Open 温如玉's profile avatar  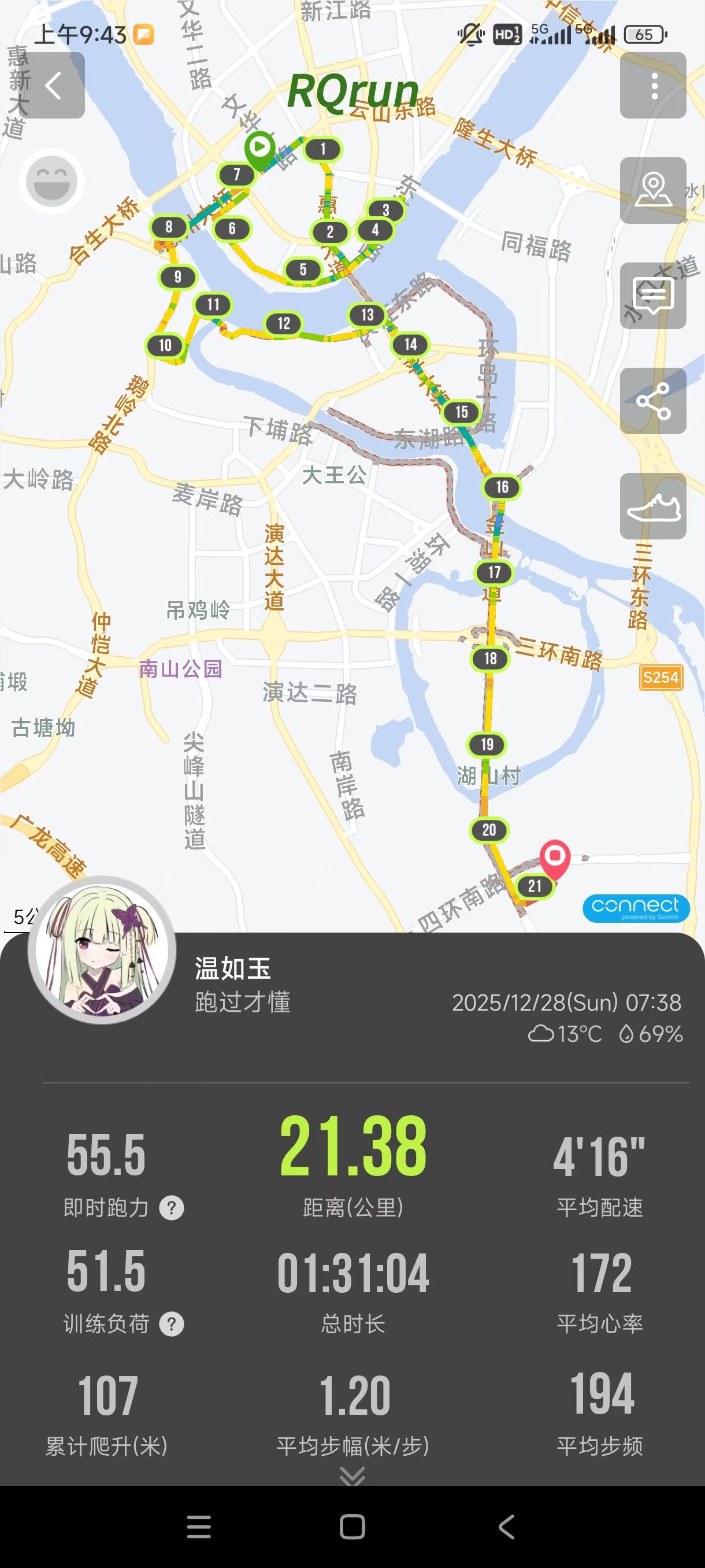pos(102,949)
